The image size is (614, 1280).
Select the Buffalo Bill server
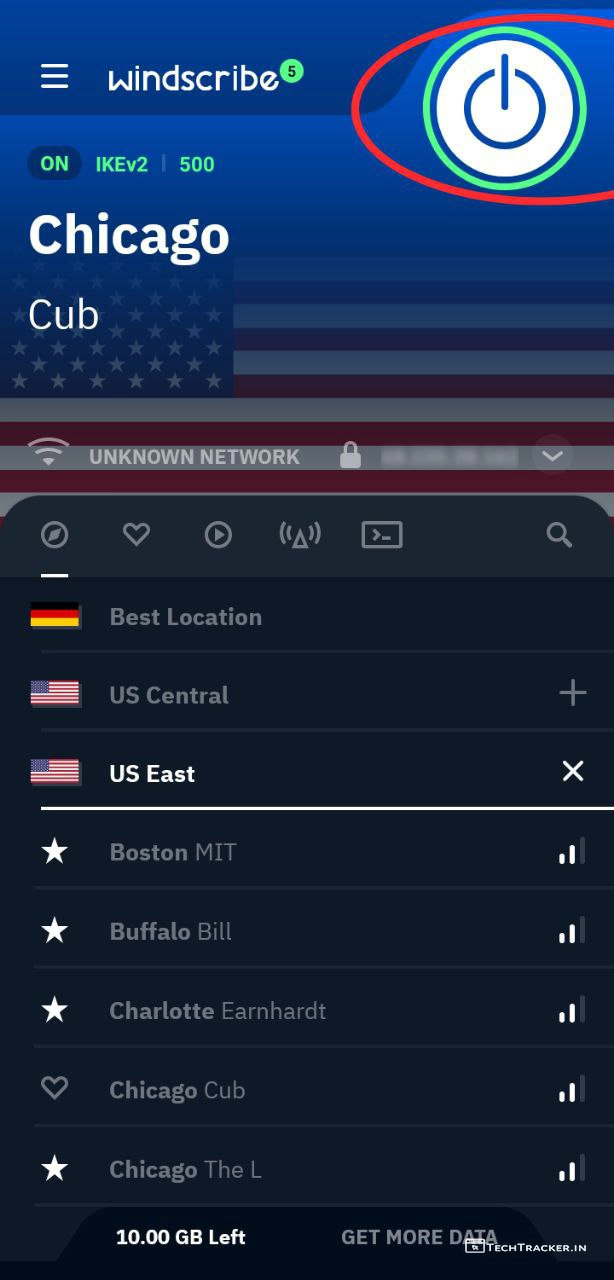coord(171,931)
